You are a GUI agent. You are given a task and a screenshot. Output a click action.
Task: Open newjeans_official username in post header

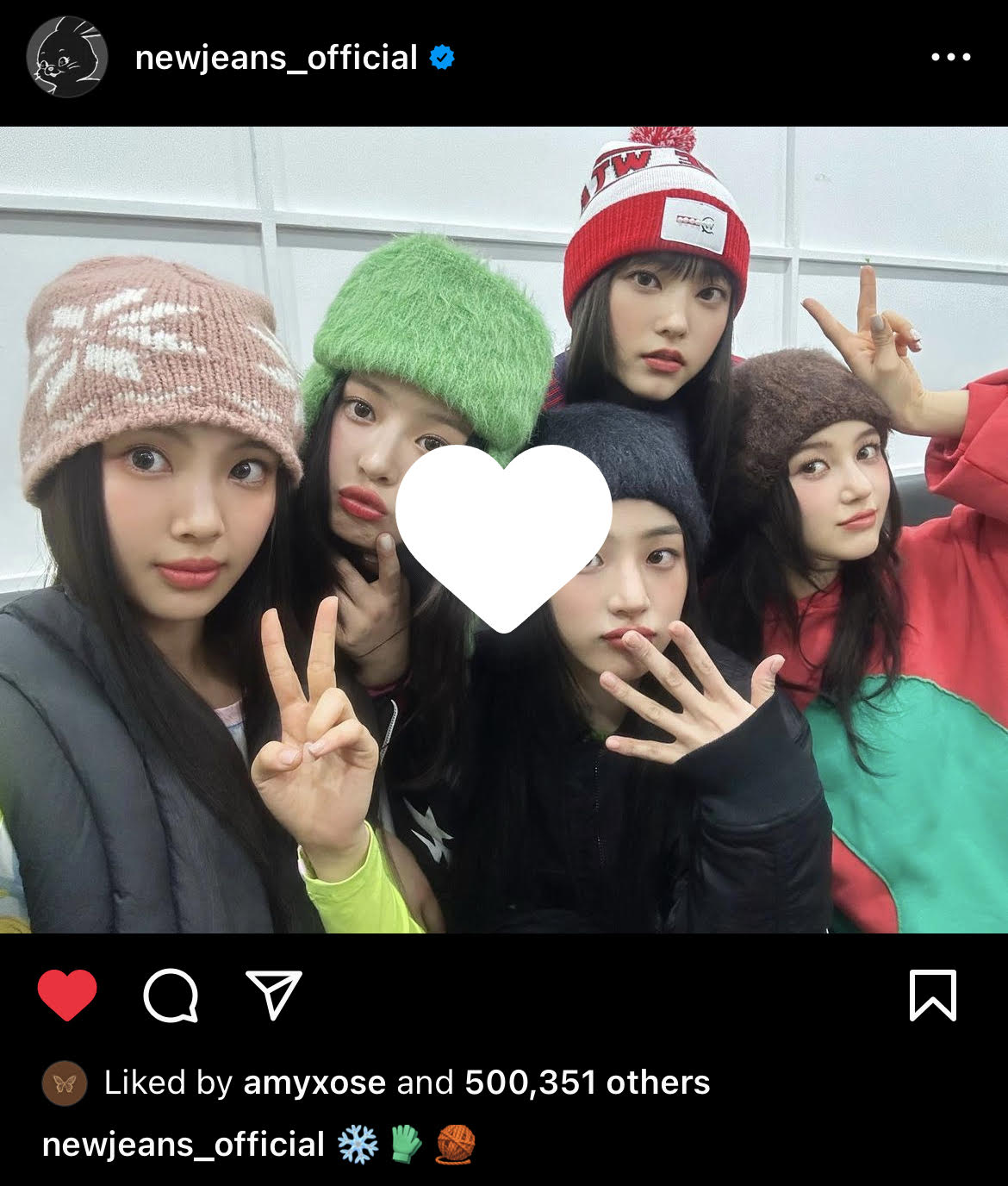(276, 58)
